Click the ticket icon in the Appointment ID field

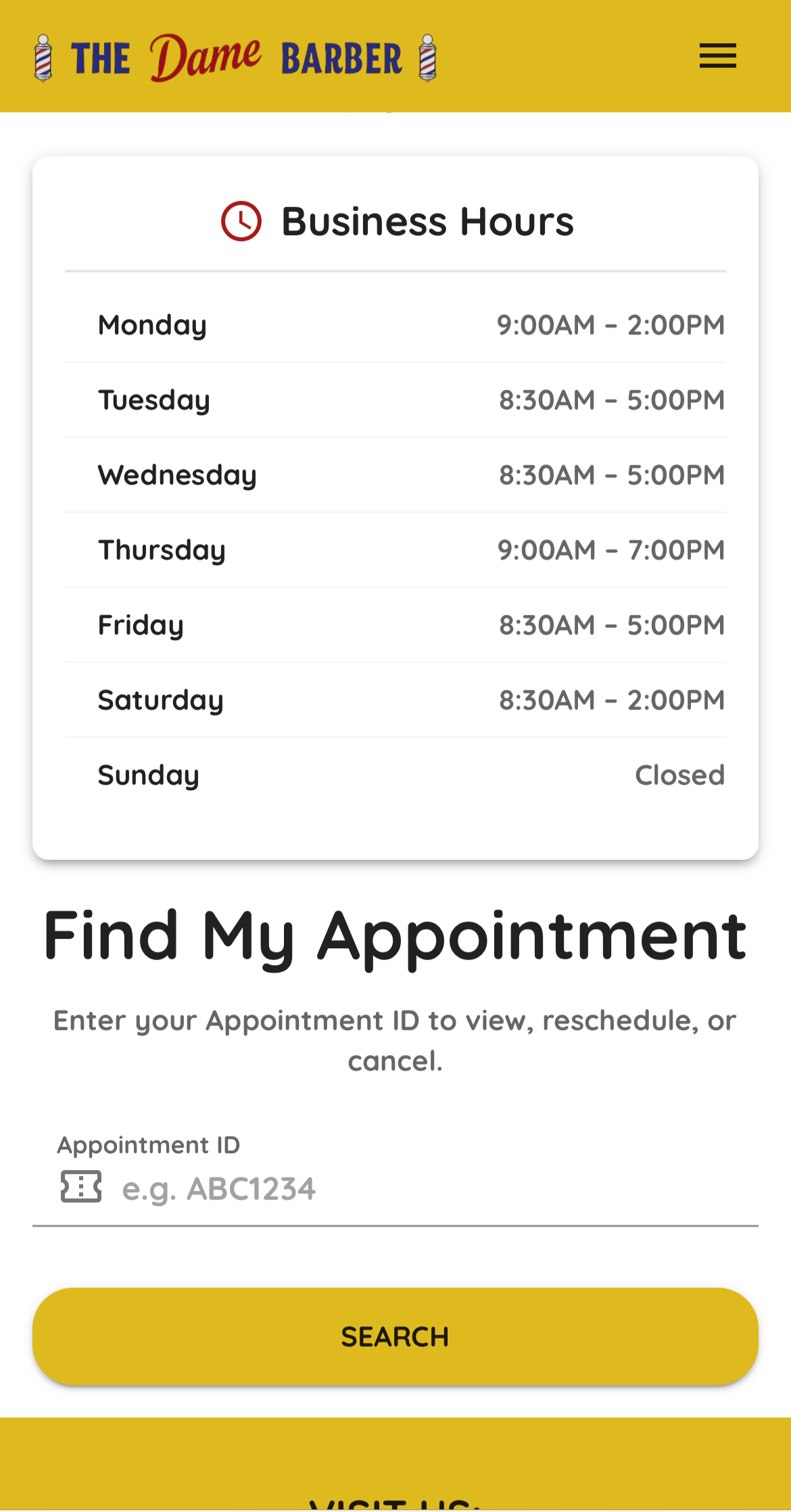(80, 1187)
